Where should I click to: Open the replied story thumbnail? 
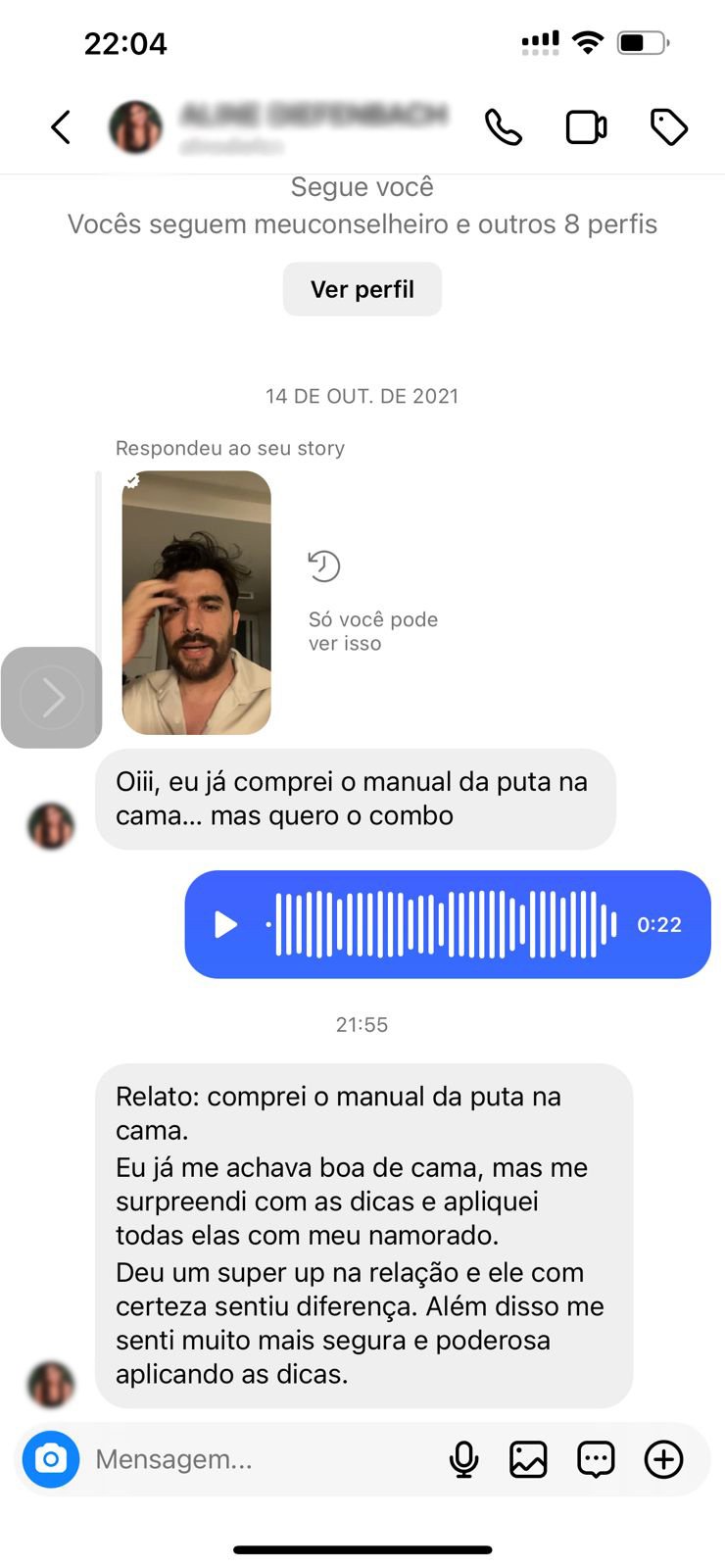click(196, 603)
